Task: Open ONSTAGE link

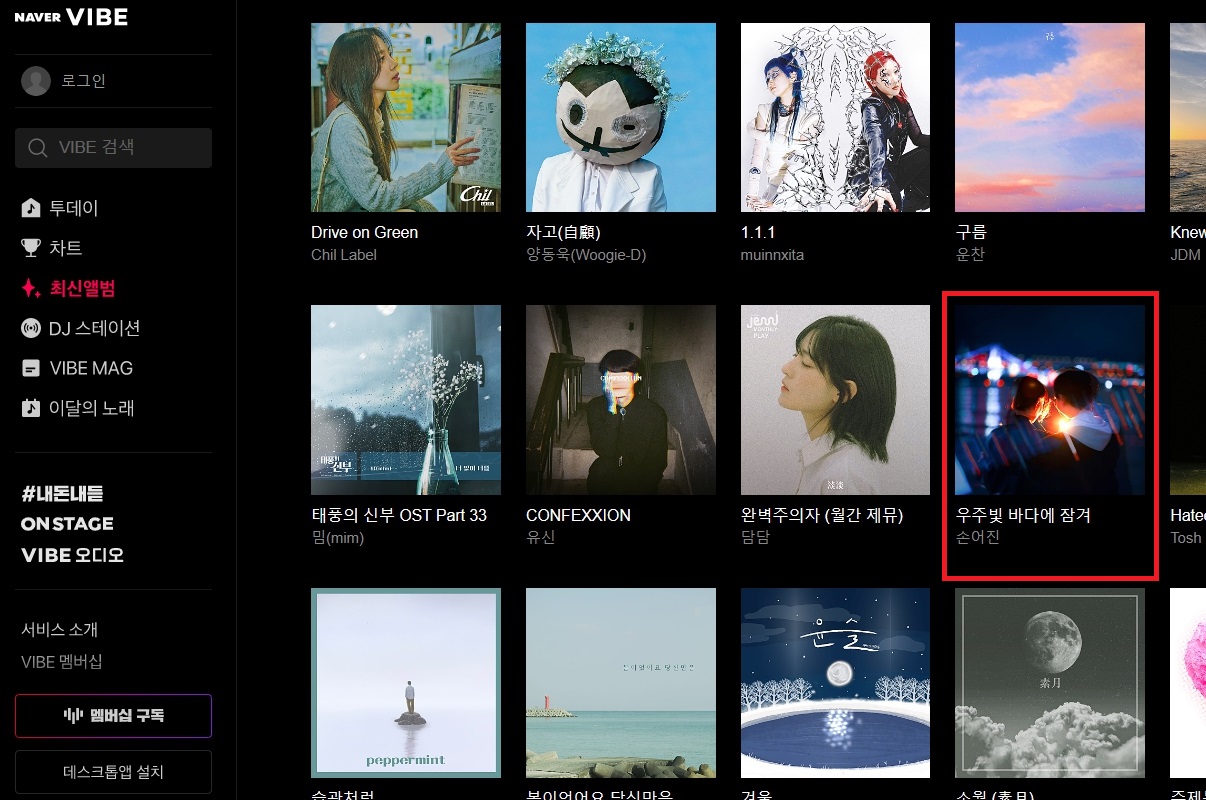Action: (x=67, y=523)
